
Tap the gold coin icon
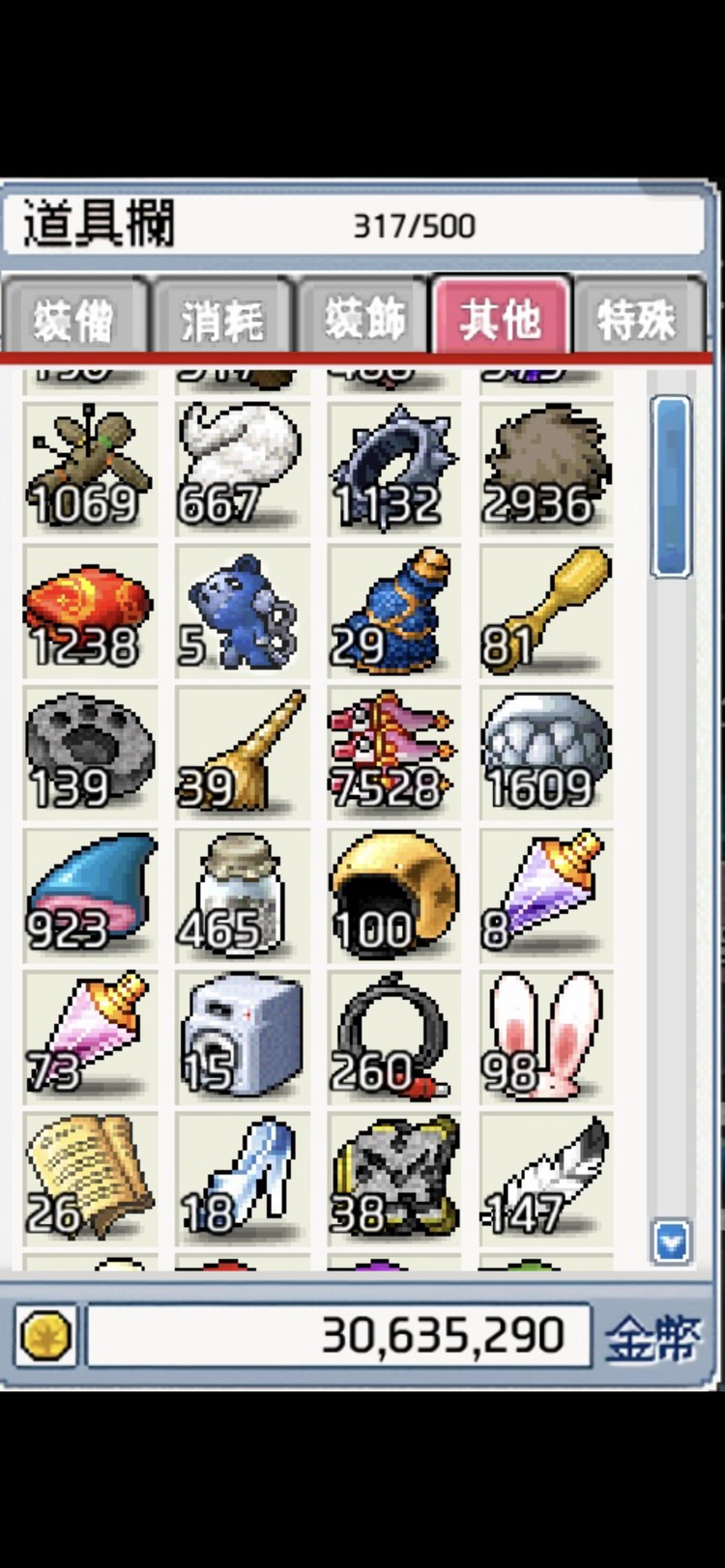click(45, 1336)
